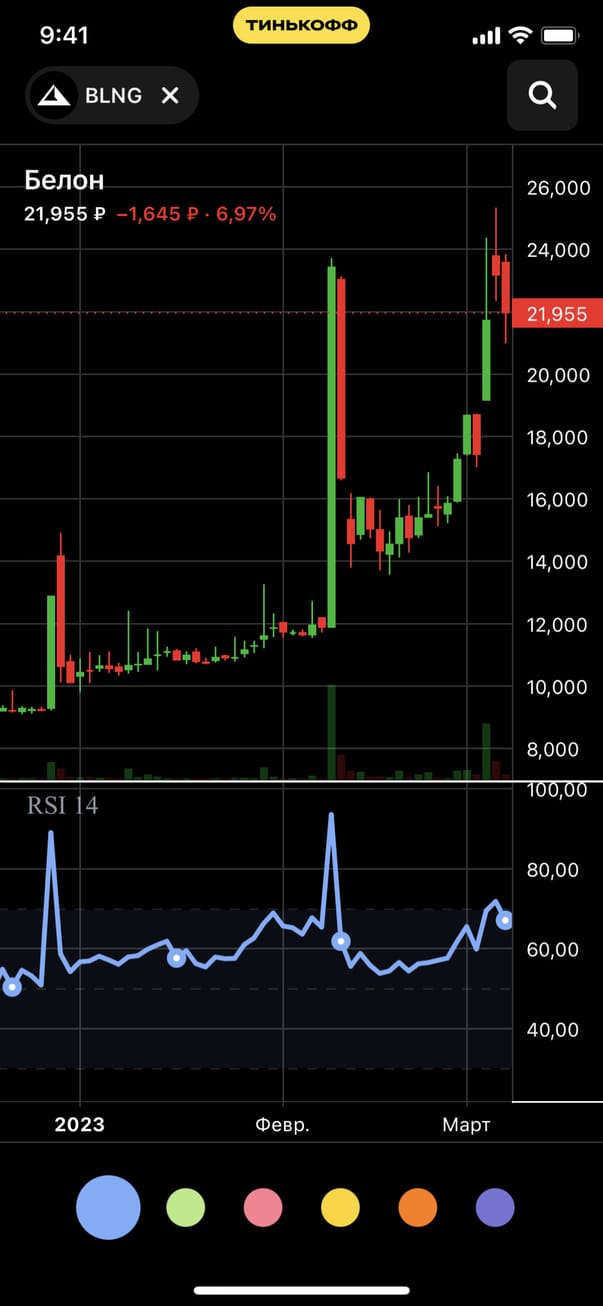603x1306 pixels.
Task: Choose the yellow color swatch
Action: [x=340, y=1207]
